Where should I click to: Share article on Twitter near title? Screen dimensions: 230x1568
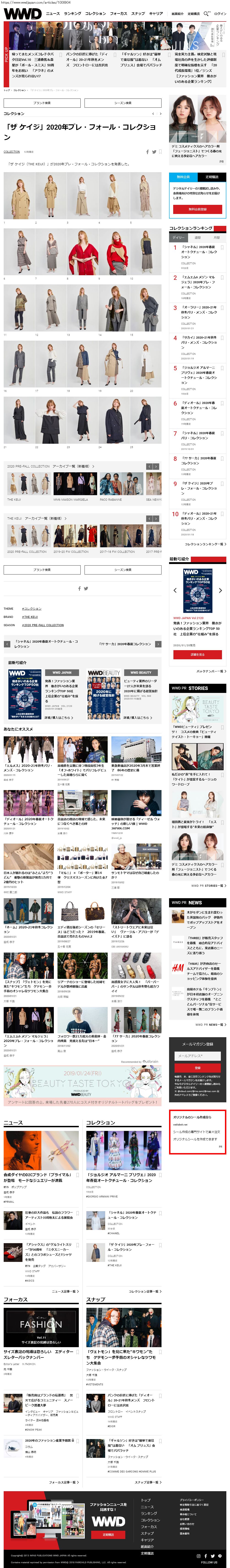[x=154, y=152]
